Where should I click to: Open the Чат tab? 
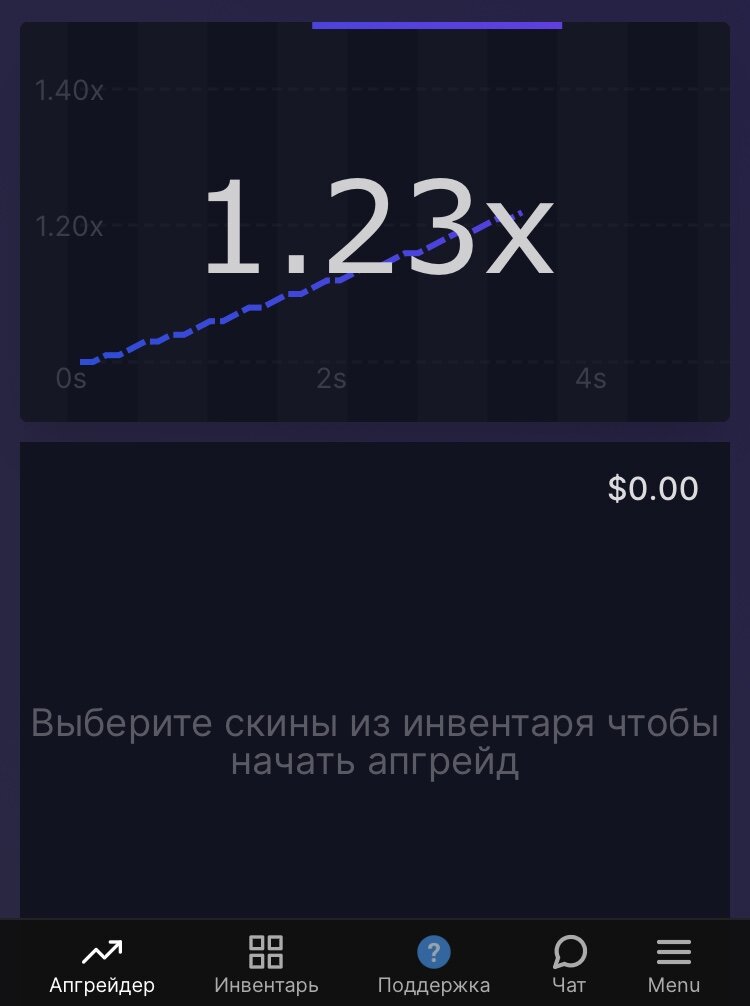(569, 965)
